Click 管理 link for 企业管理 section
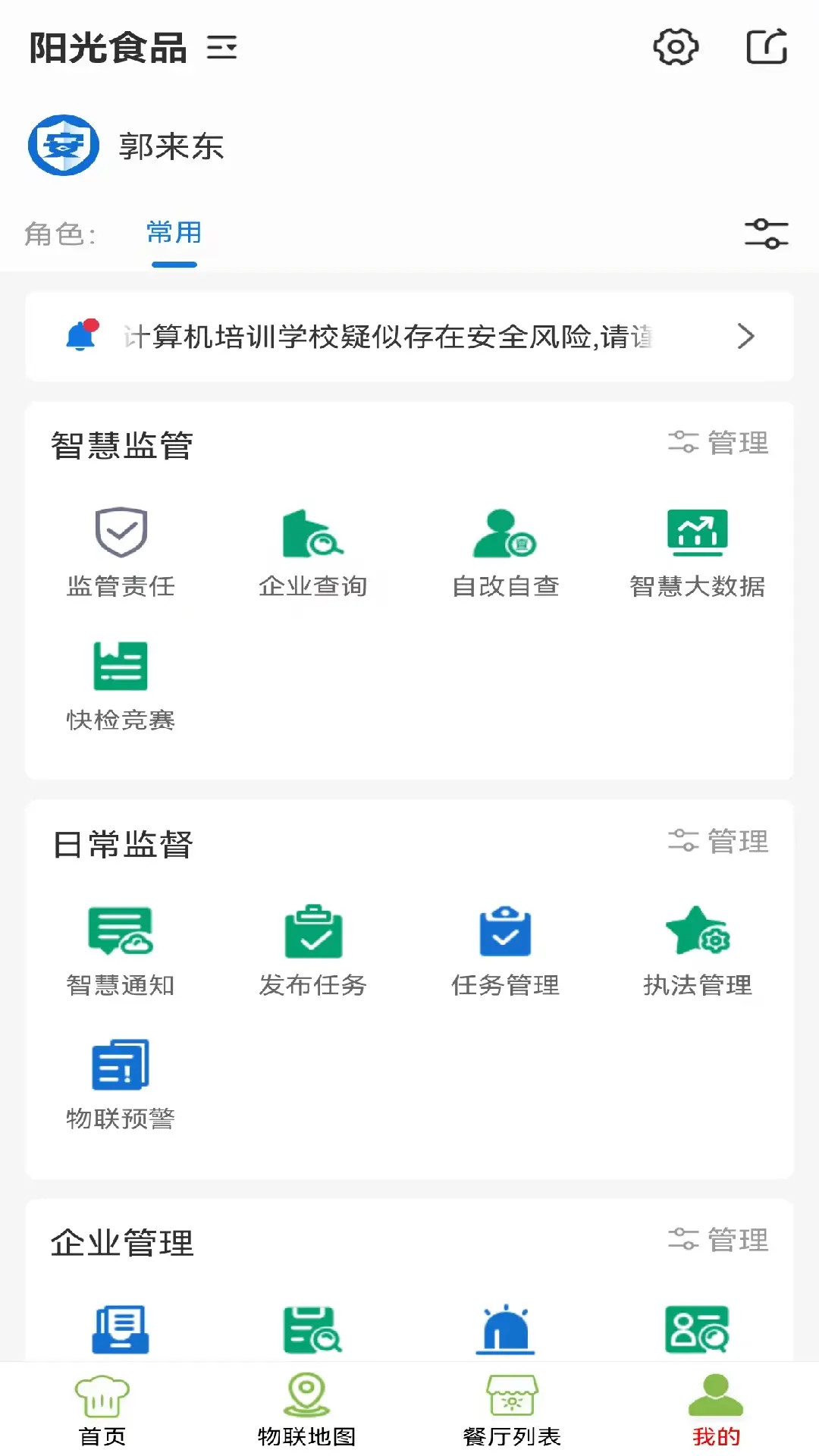 point(719,1241)
